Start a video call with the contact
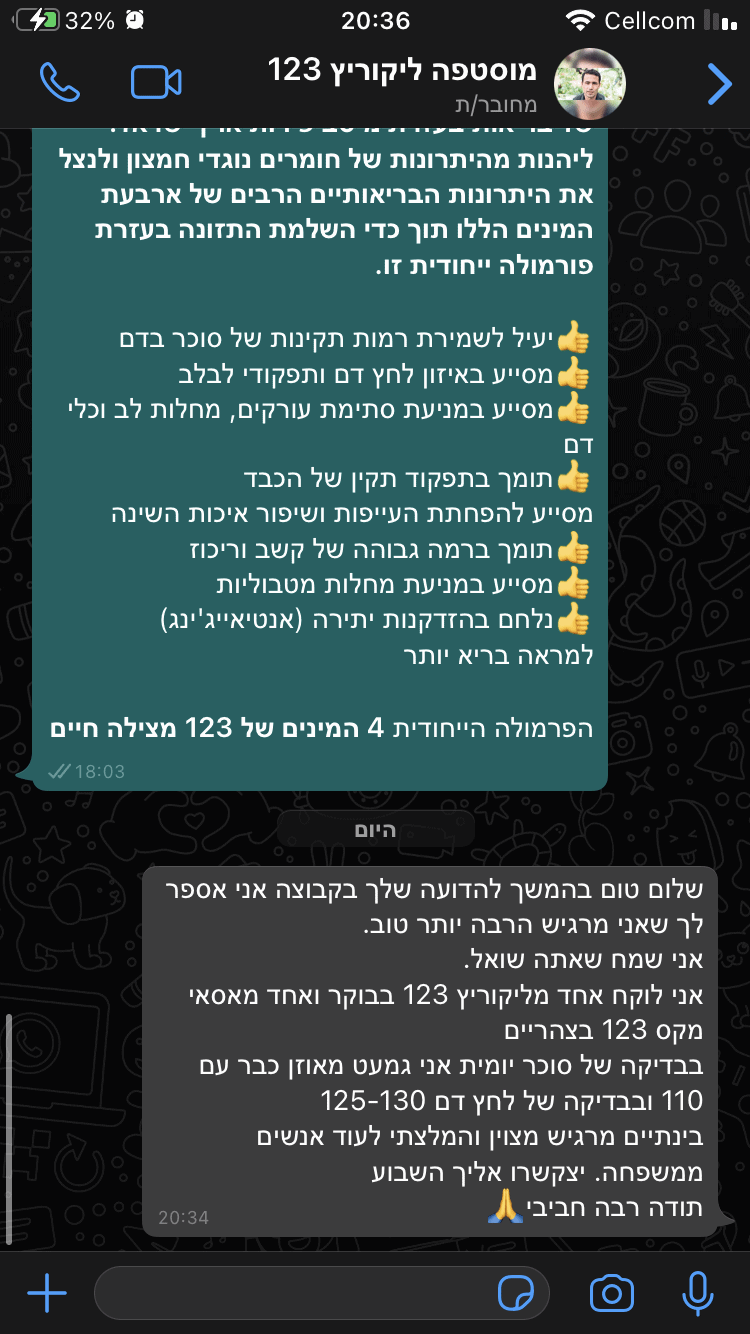750x1334 pixels. click(156, 83)
